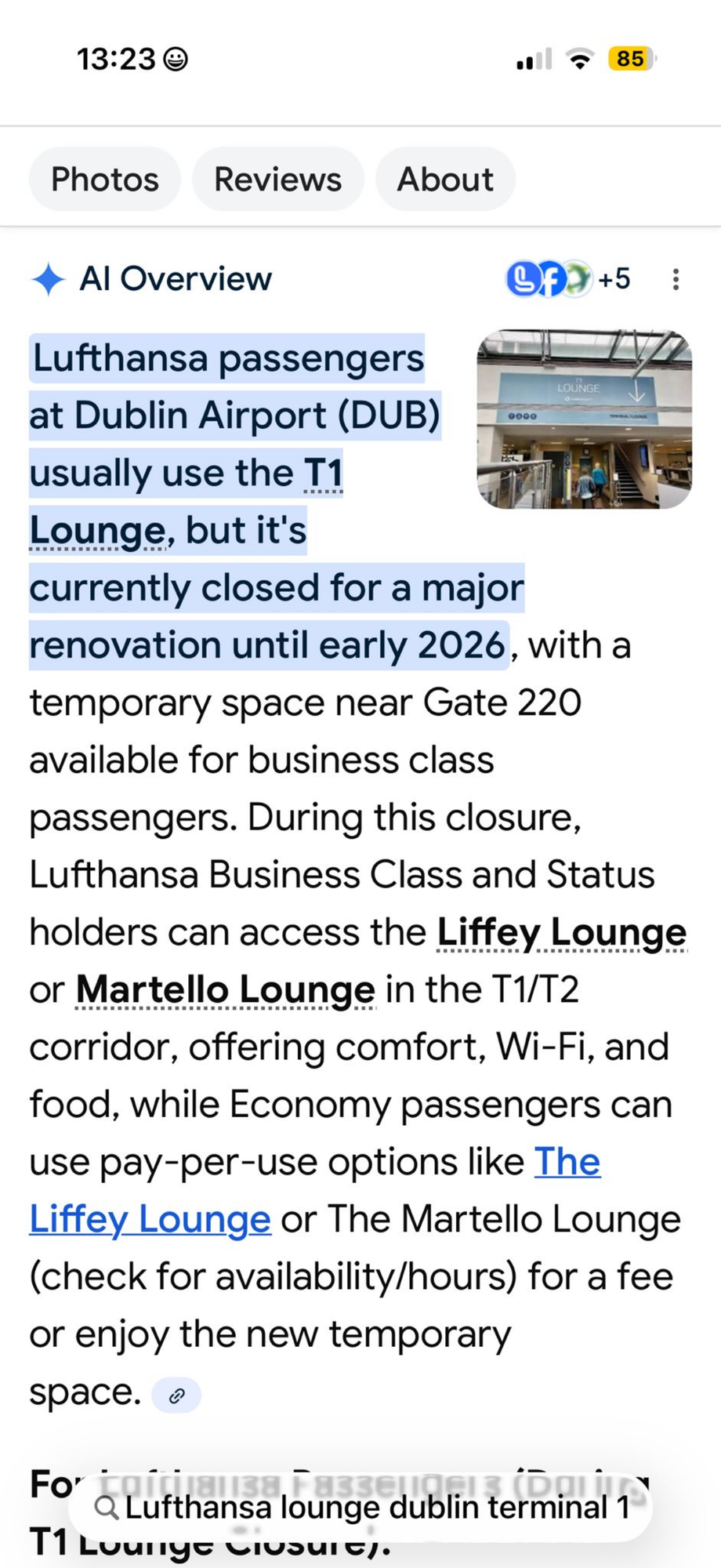
Task: Show the source link icon after paragraph
Action: click(177, 1396)
